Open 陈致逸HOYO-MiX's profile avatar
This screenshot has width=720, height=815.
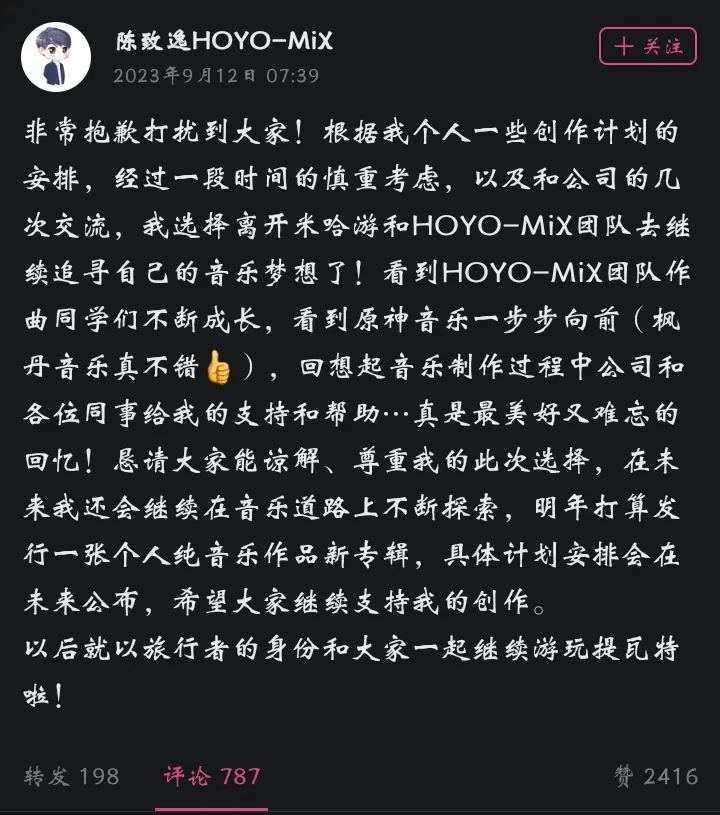click(56, 57)
